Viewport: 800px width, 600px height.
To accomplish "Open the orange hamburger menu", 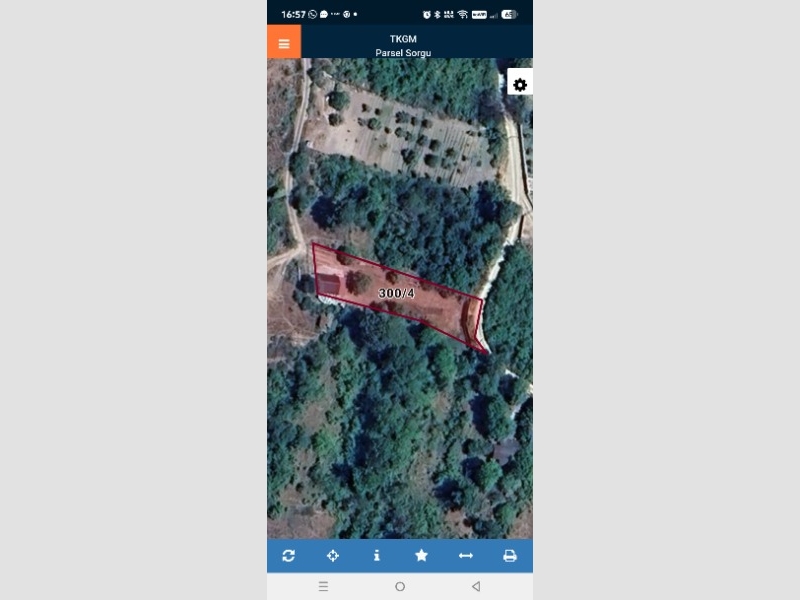I will (284, 43).
